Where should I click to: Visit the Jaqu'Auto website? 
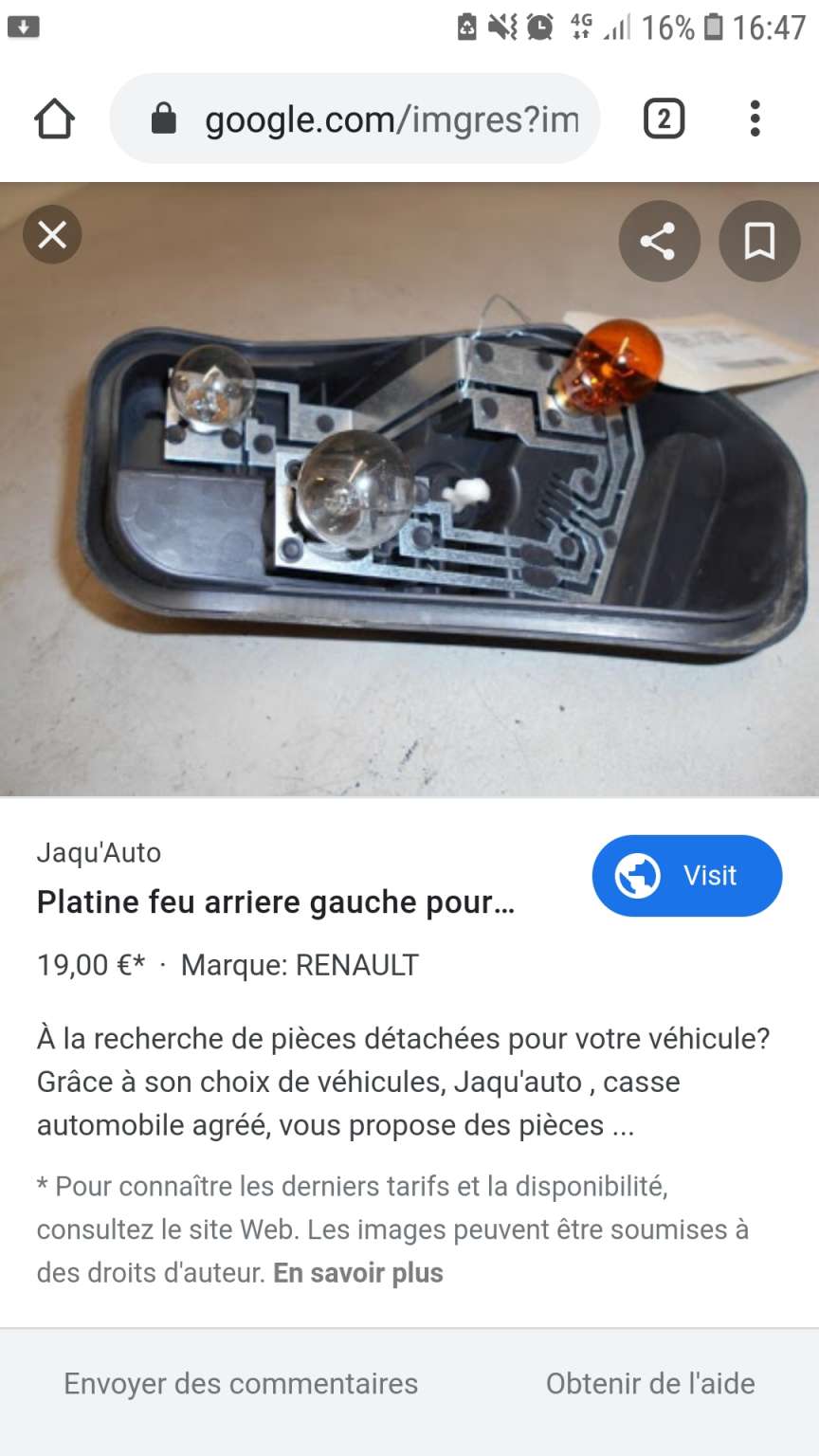tap(686, 876)
